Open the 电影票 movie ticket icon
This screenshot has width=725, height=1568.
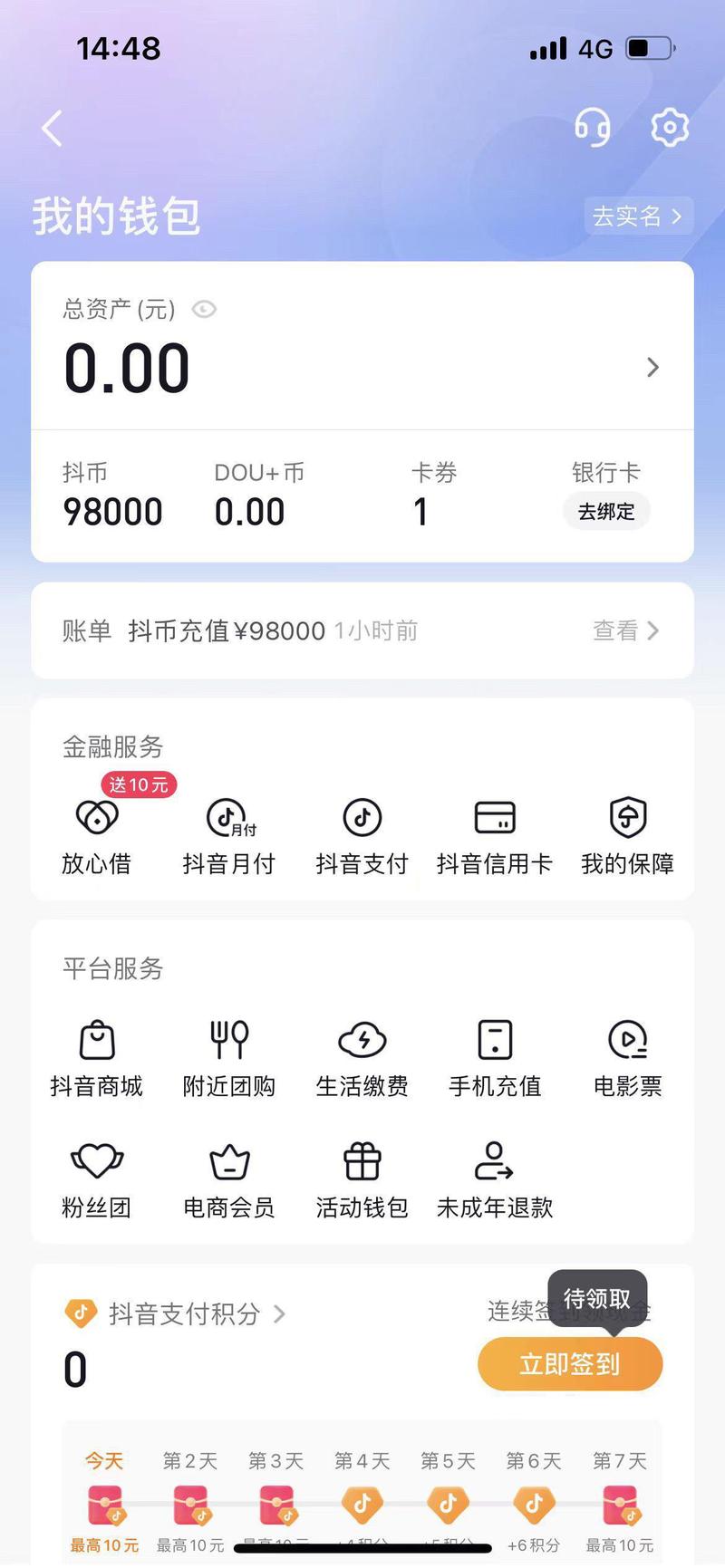(x=627, y=1055)
